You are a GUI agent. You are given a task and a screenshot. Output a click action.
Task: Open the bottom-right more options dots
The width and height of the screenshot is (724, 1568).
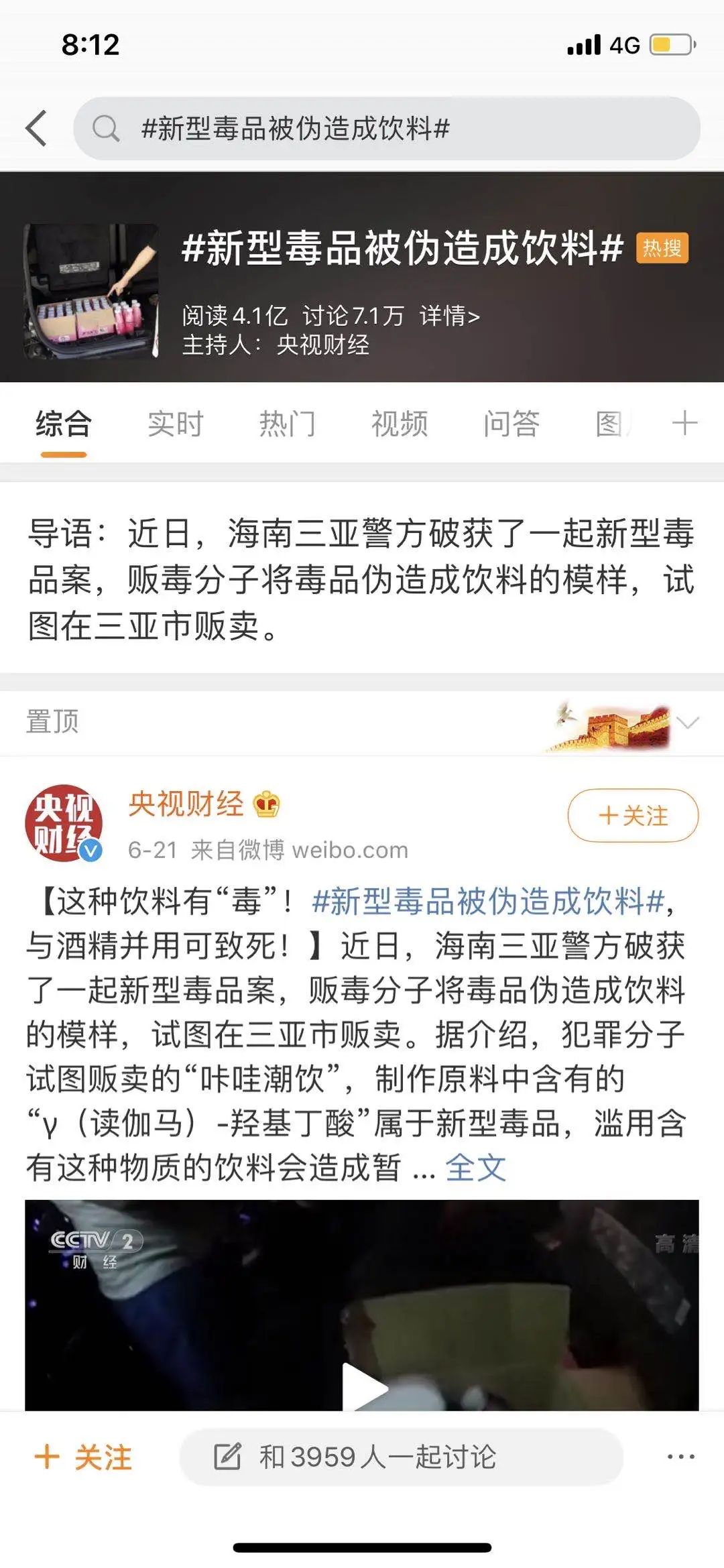click(x=680, y=1457)
